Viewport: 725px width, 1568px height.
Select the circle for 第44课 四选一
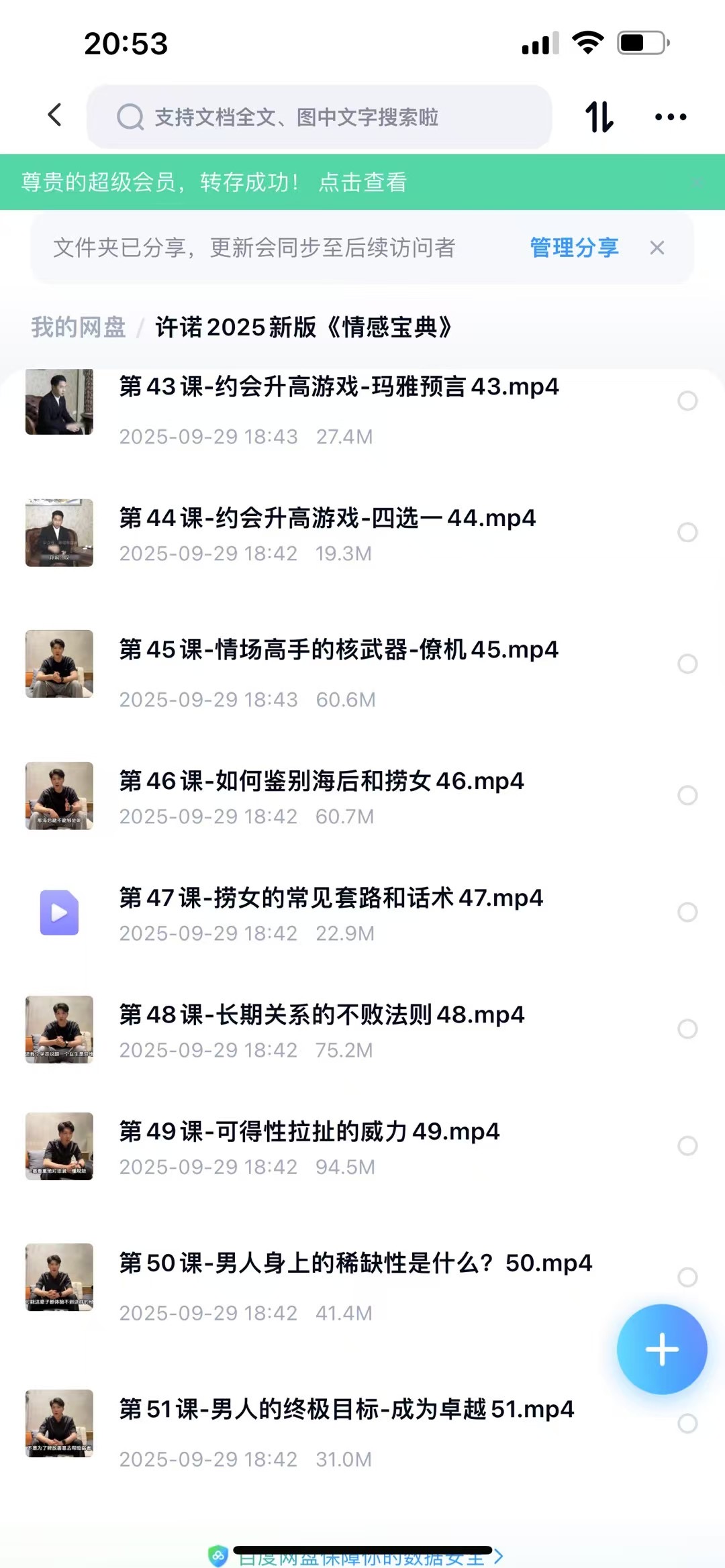coord(687,532)
